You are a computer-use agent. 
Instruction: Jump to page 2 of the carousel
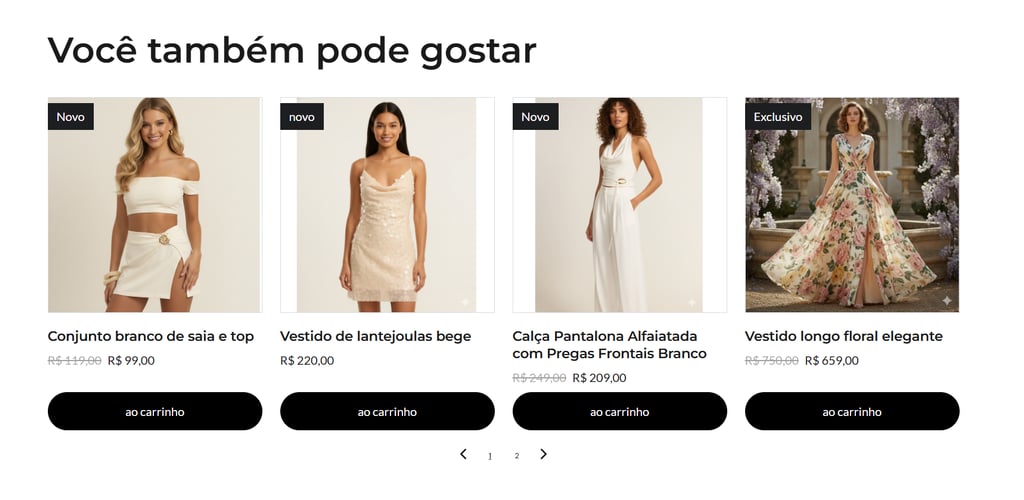[517, 456]
